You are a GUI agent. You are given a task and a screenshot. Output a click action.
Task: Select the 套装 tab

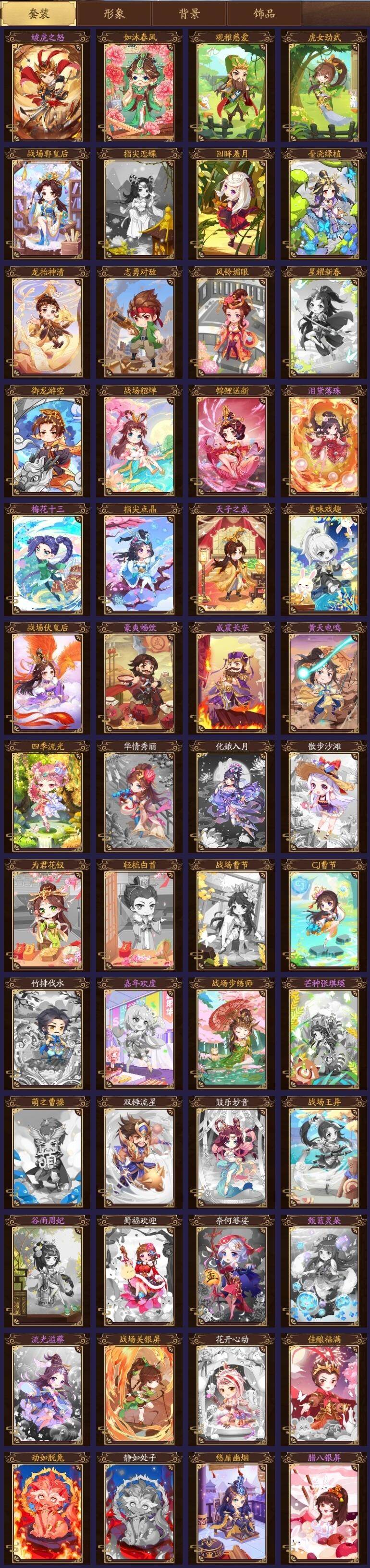point(39,13)
